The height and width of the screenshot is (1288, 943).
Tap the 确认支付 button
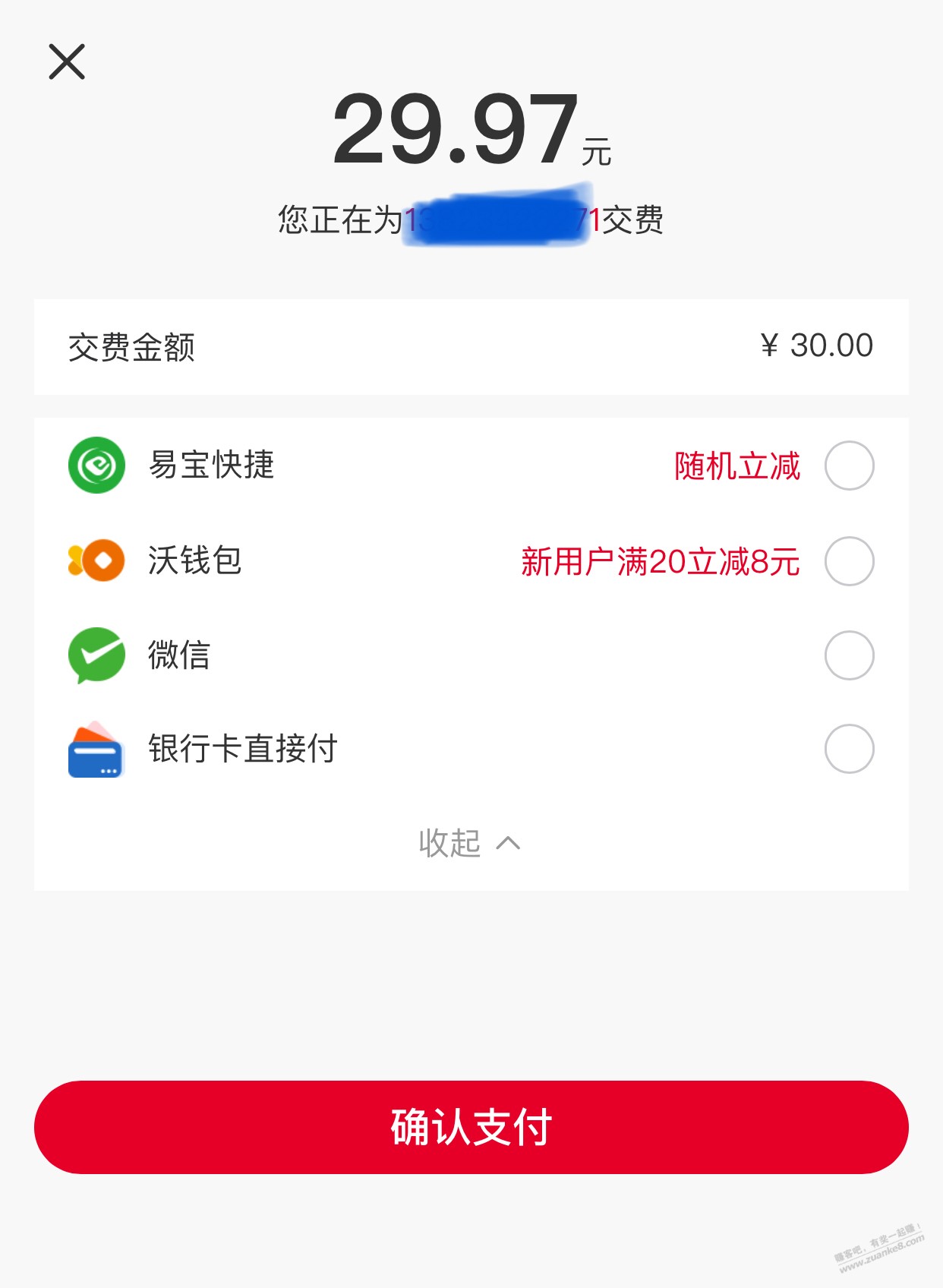coord(471,1127)
